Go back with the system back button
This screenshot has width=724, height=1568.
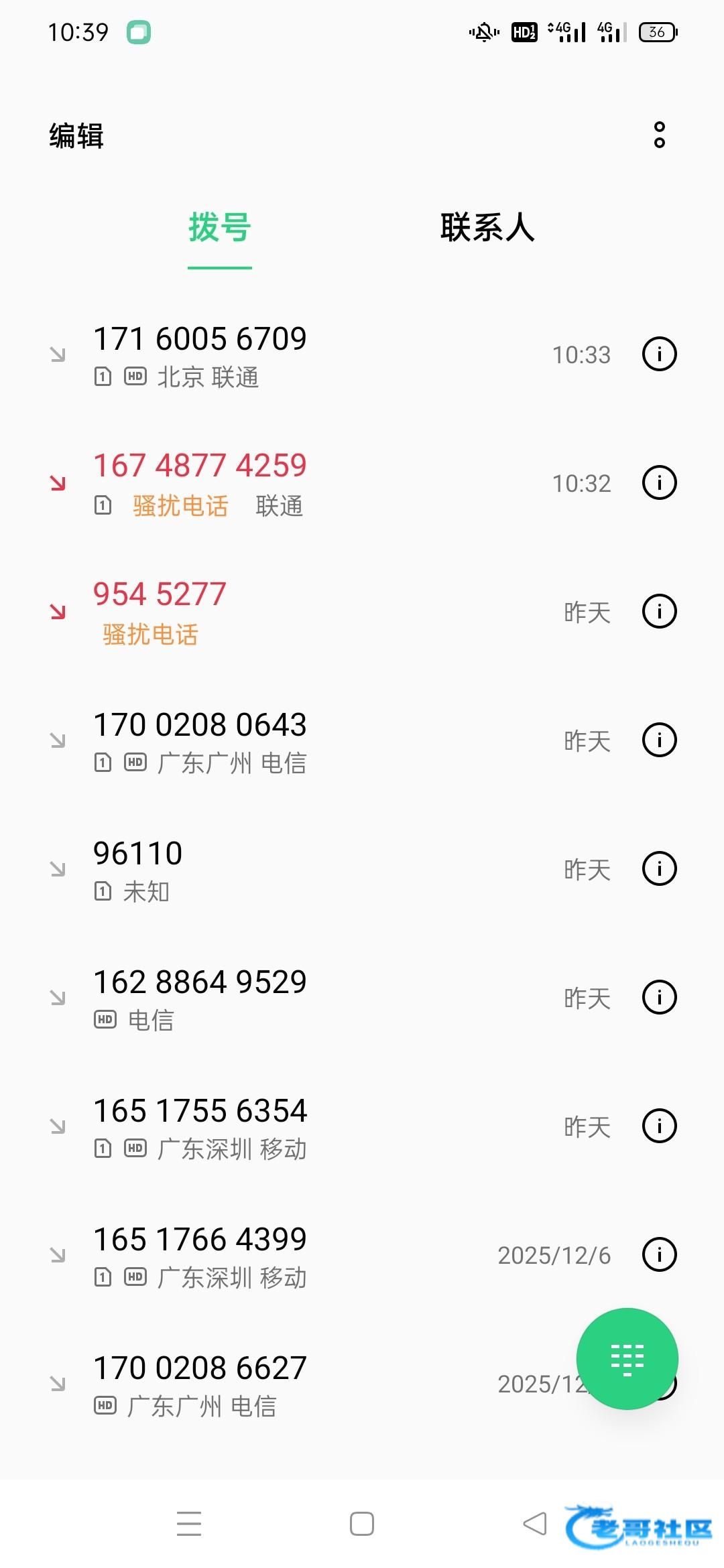[x=535, y=1524]
